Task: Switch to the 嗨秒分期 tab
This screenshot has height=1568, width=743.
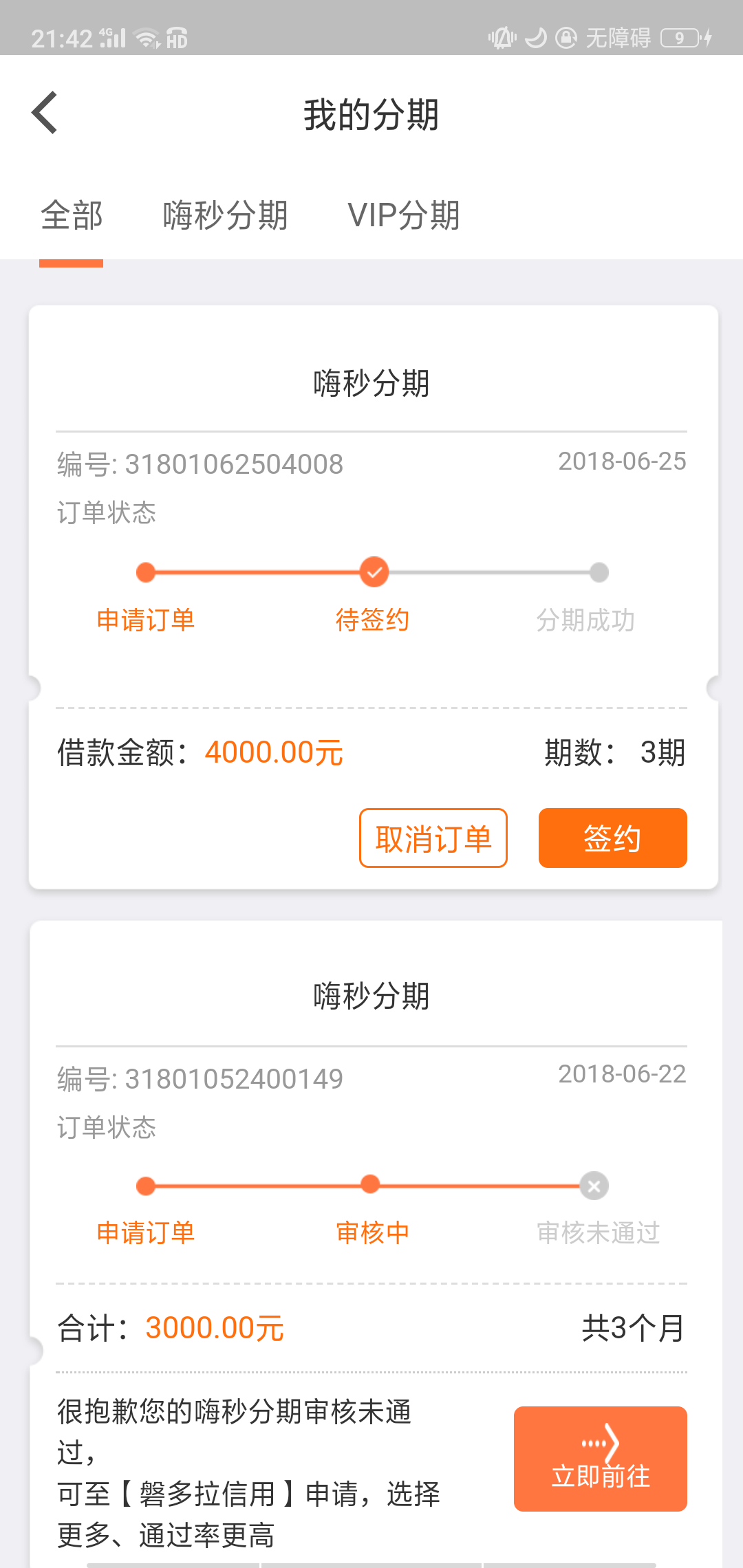Action: (225, 215)
